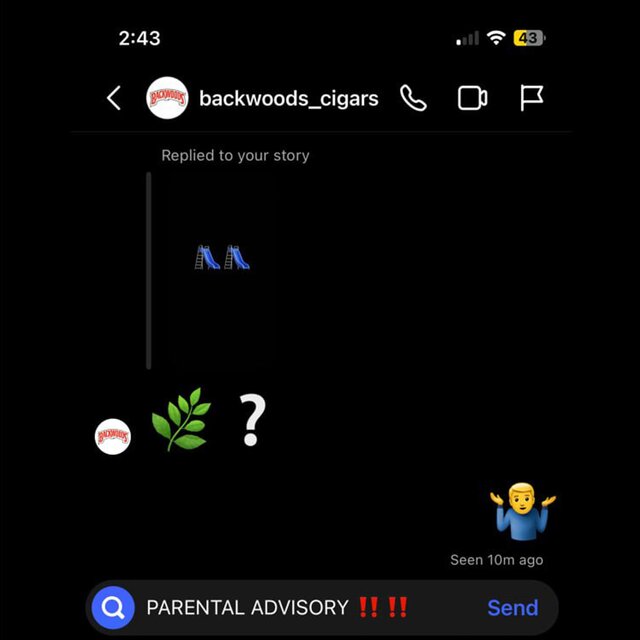
Task: Go back to the inbox
Action: 114,98
